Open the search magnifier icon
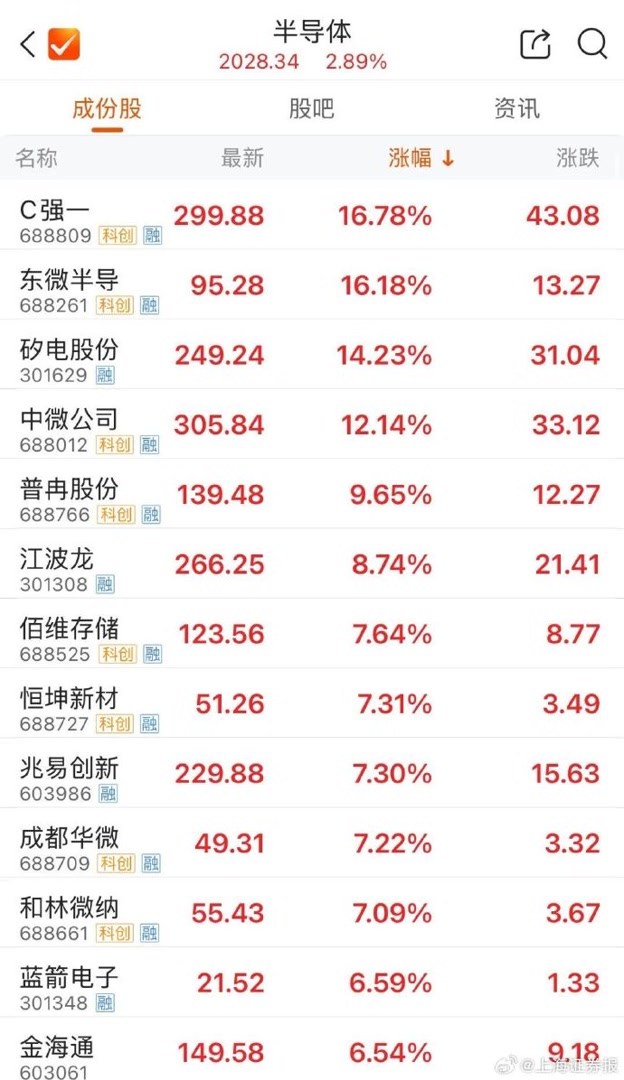Screen dimensions: 624x1080 pos(592,43)
